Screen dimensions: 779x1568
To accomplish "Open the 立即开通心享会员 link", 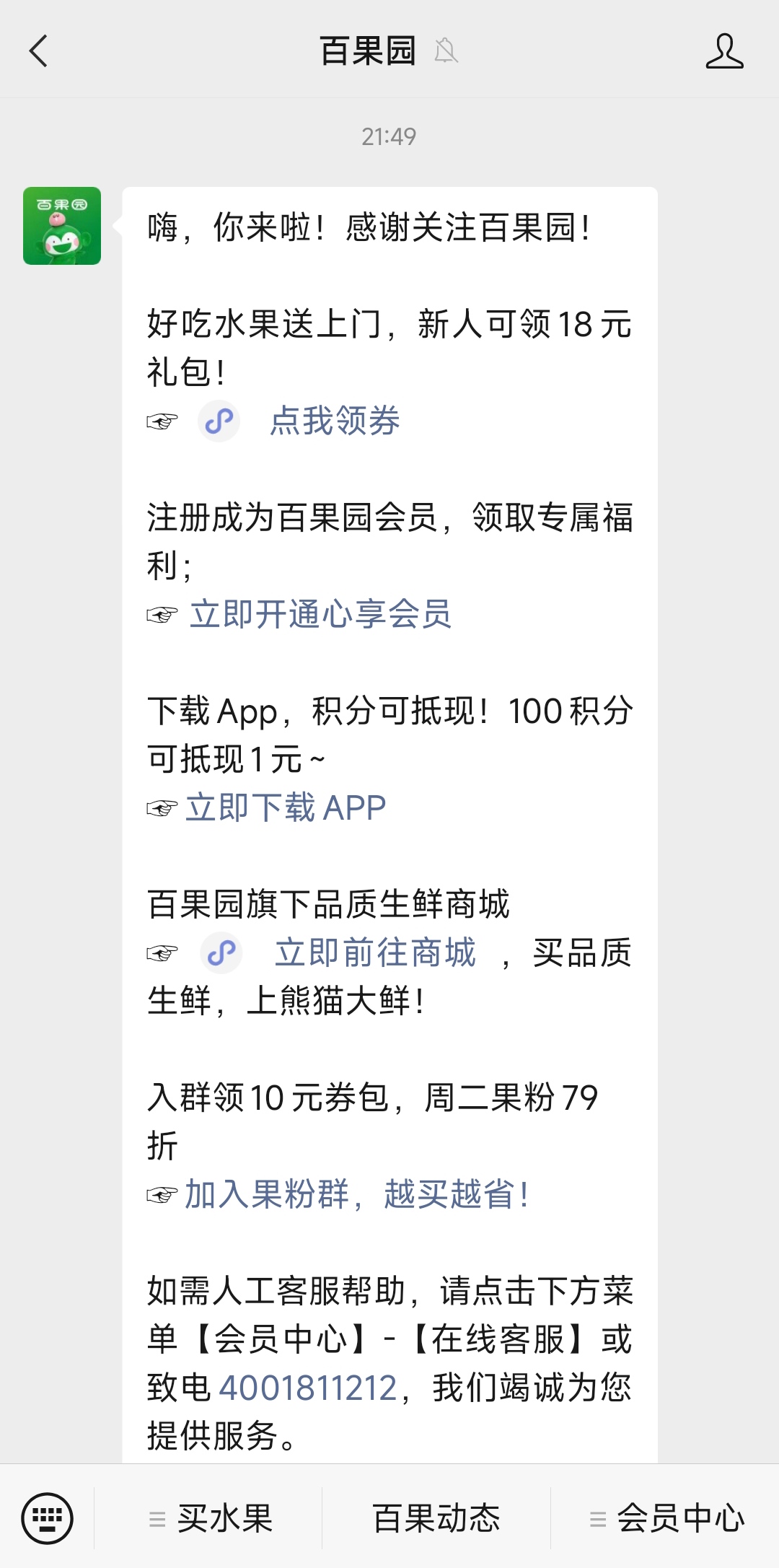I will (320, 615).
